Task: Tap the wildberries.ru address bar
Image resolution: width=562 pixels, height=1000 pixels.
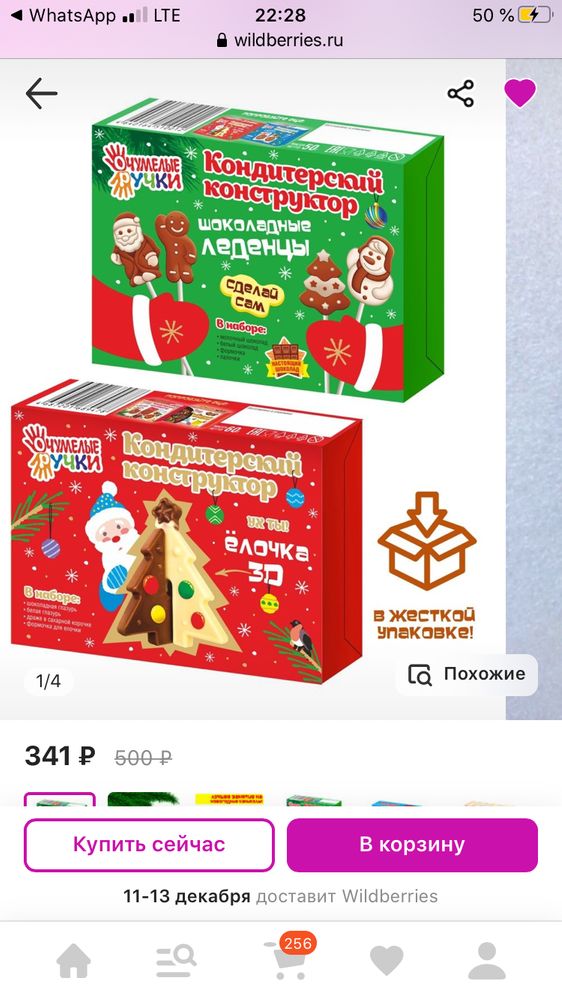Action: pyautogui.click(x=281, y=40)
